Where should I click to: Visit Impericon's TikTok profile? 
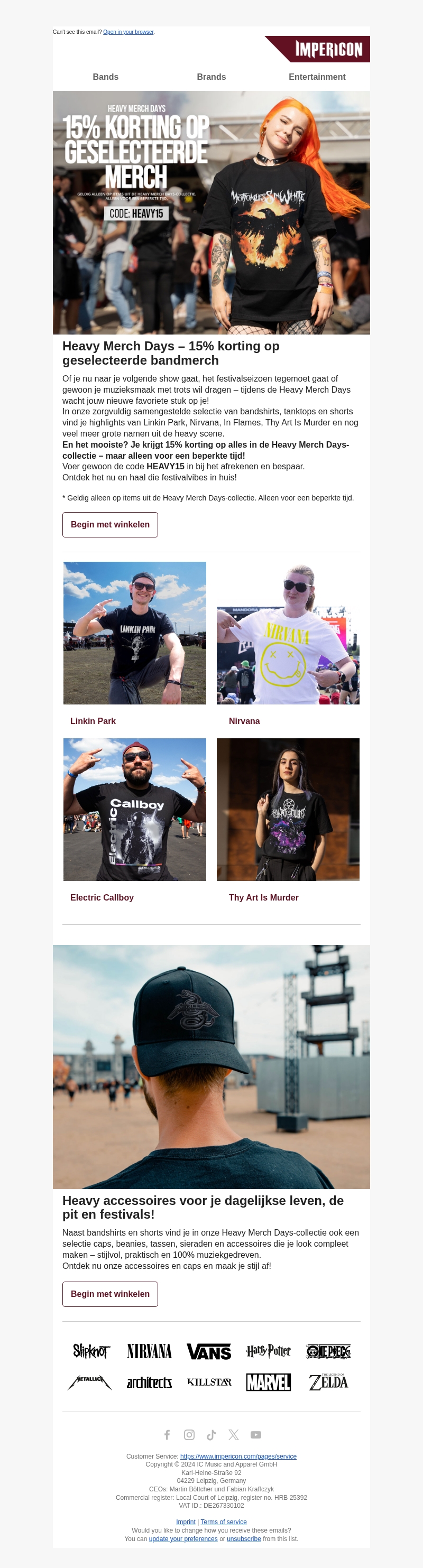click(211, 1435)
